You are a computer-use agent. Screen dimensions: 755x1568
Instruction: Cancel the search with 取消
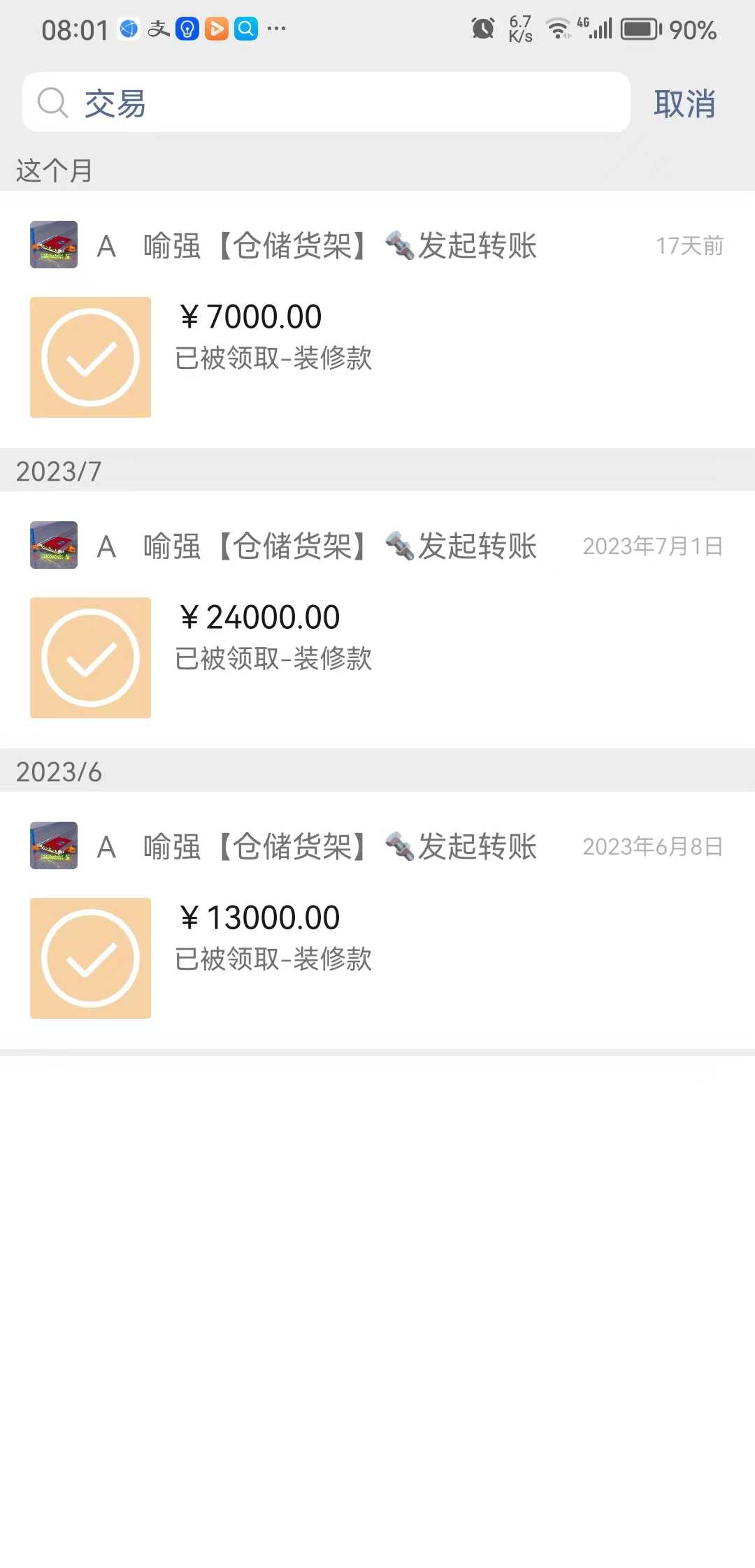pyautogui.click(x=684, y=104)
